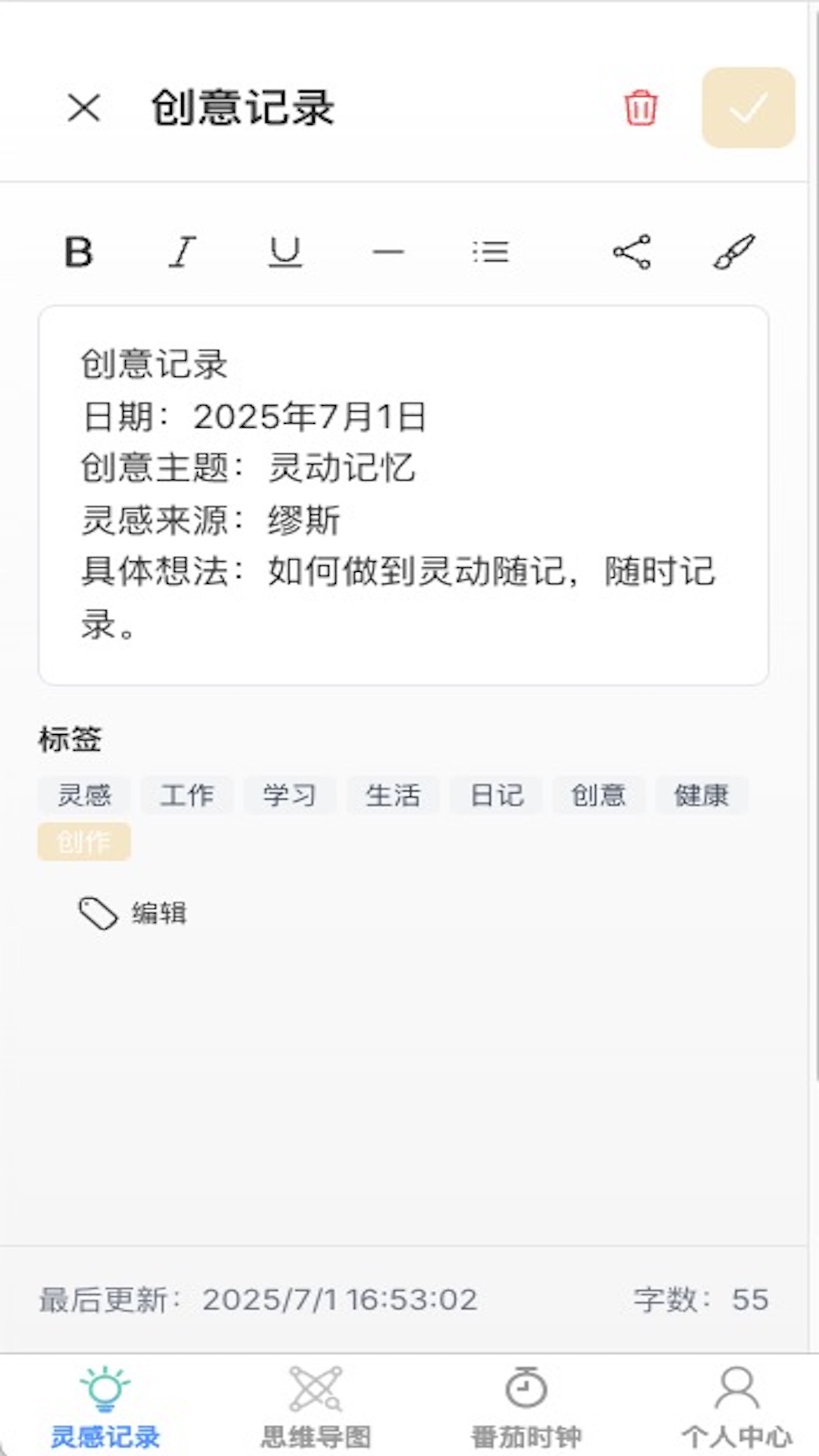Insert a bullet list

pos(489,251)
